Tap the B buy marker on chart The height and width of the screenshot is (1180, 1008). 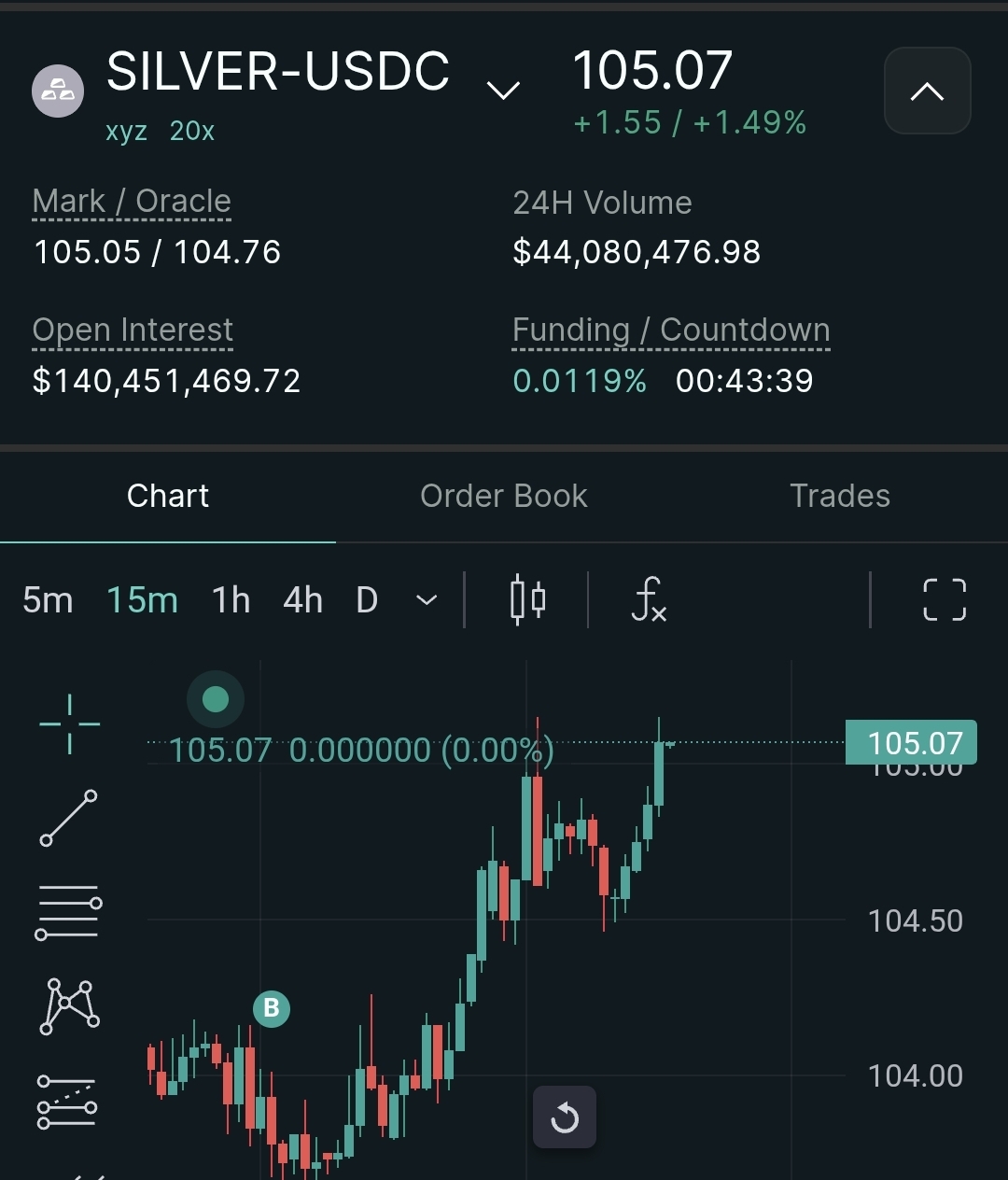click(x=272, y=1008)
